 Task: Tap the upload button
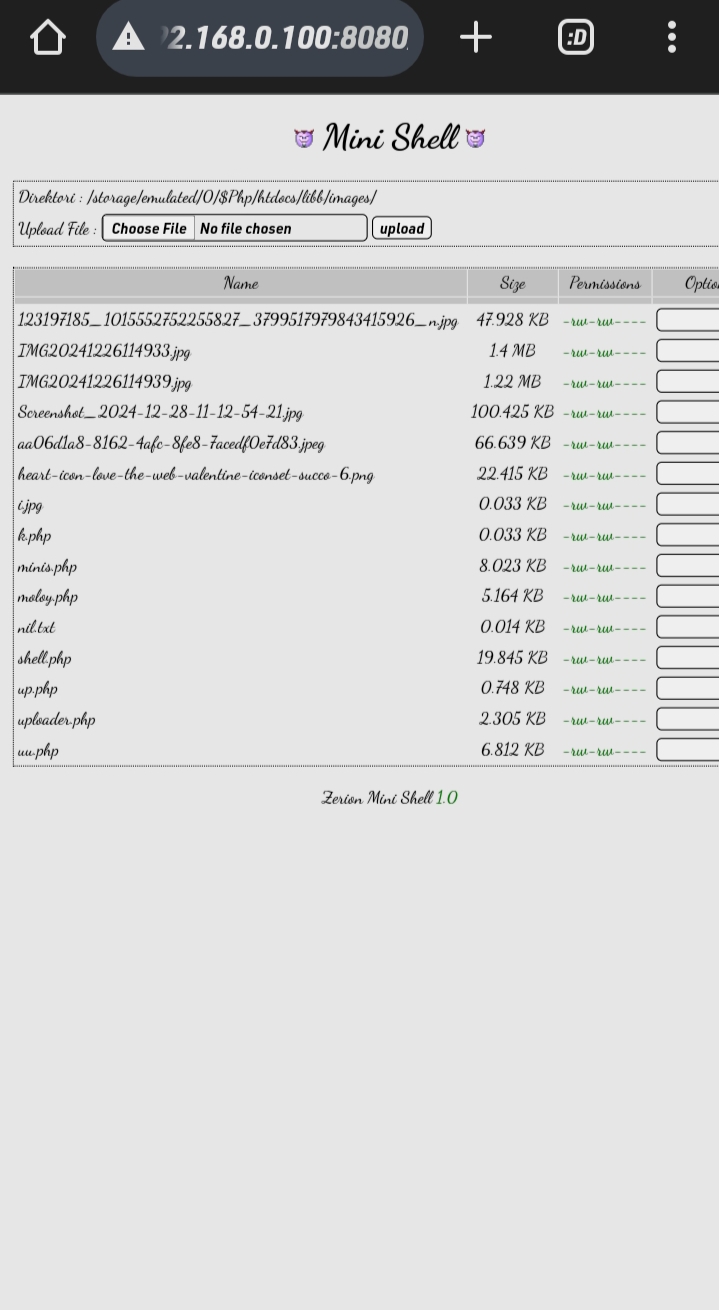[x=402, y=228]
